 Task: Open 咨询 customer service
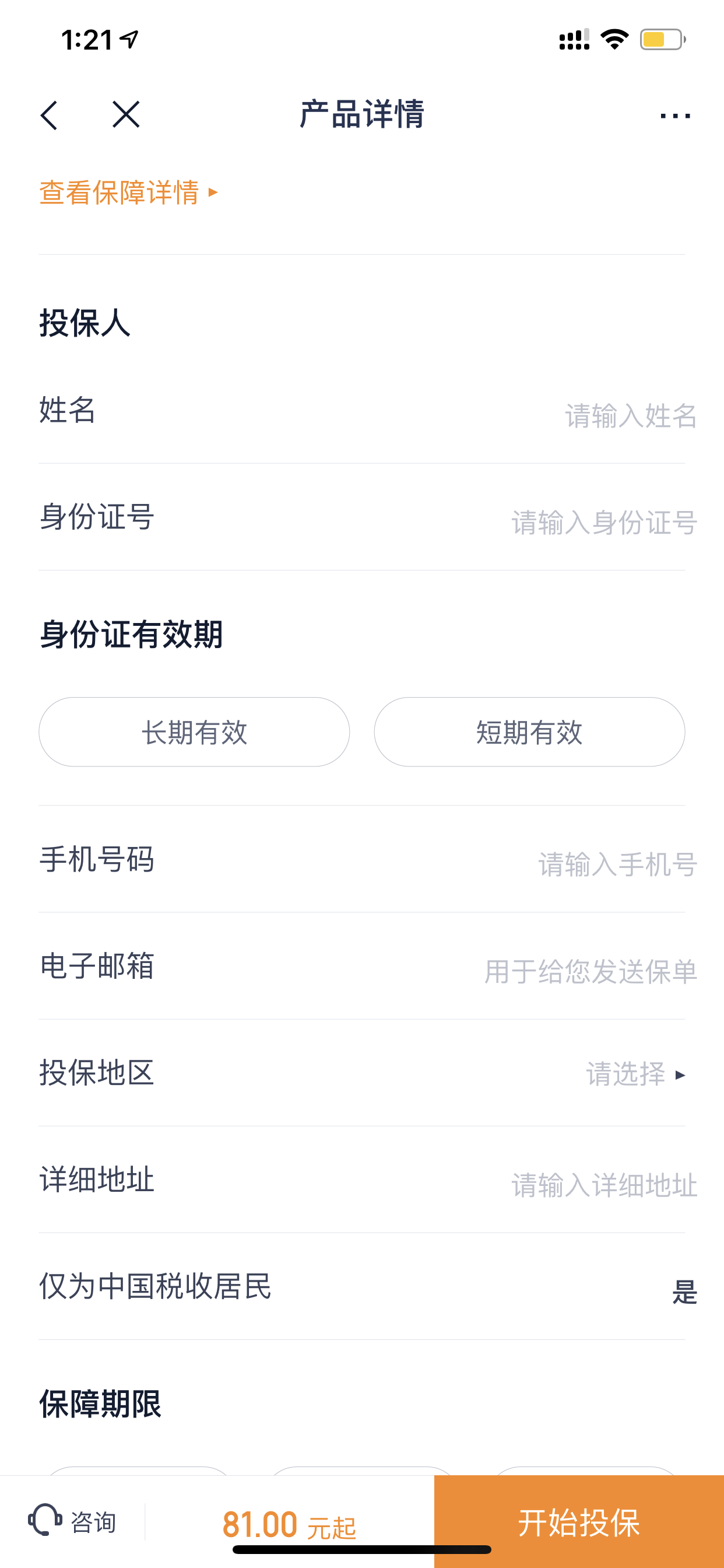[x=72, y=1522]
